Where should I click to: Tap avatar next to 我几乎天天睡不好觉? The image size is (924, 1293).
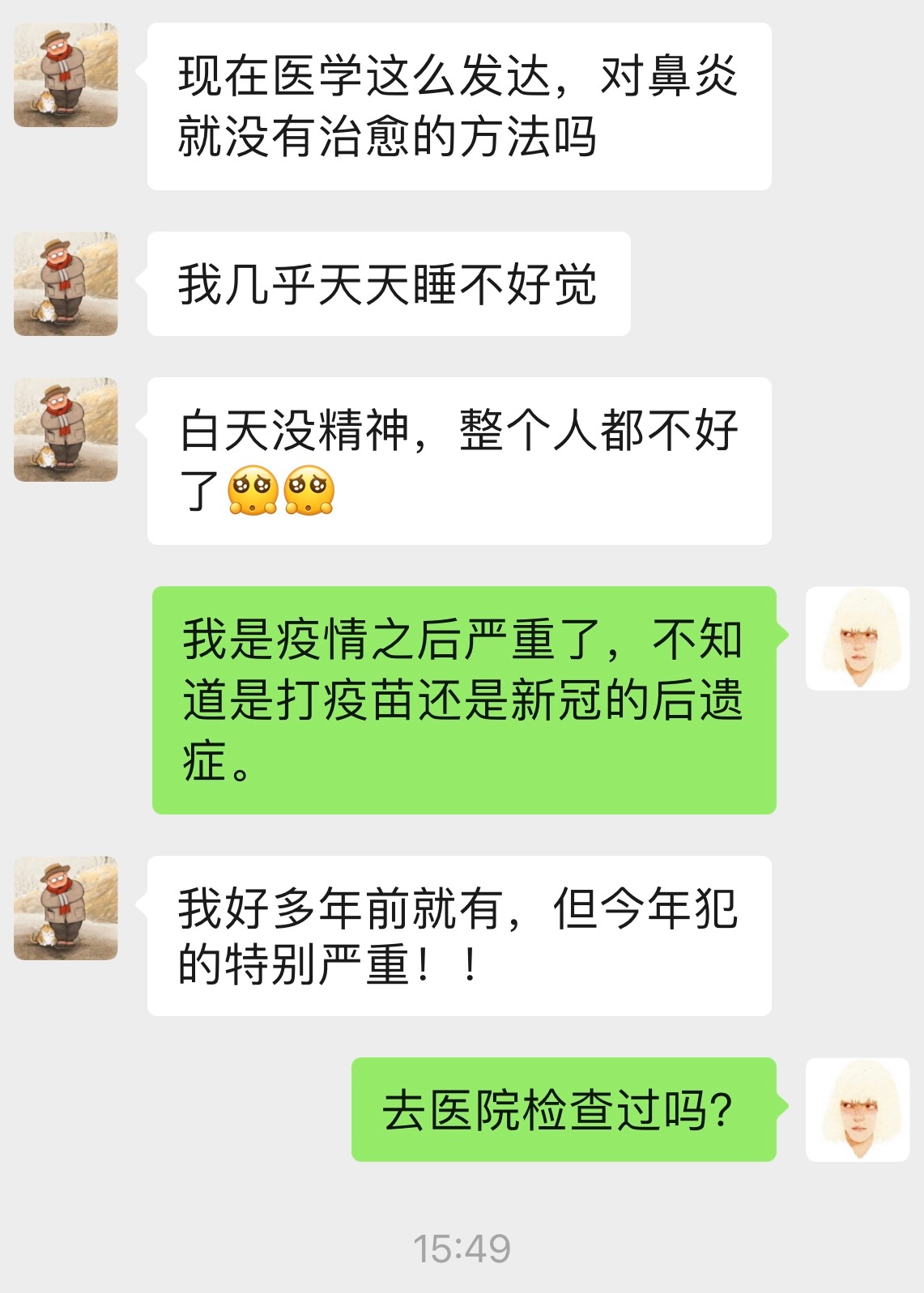point(66,284)
